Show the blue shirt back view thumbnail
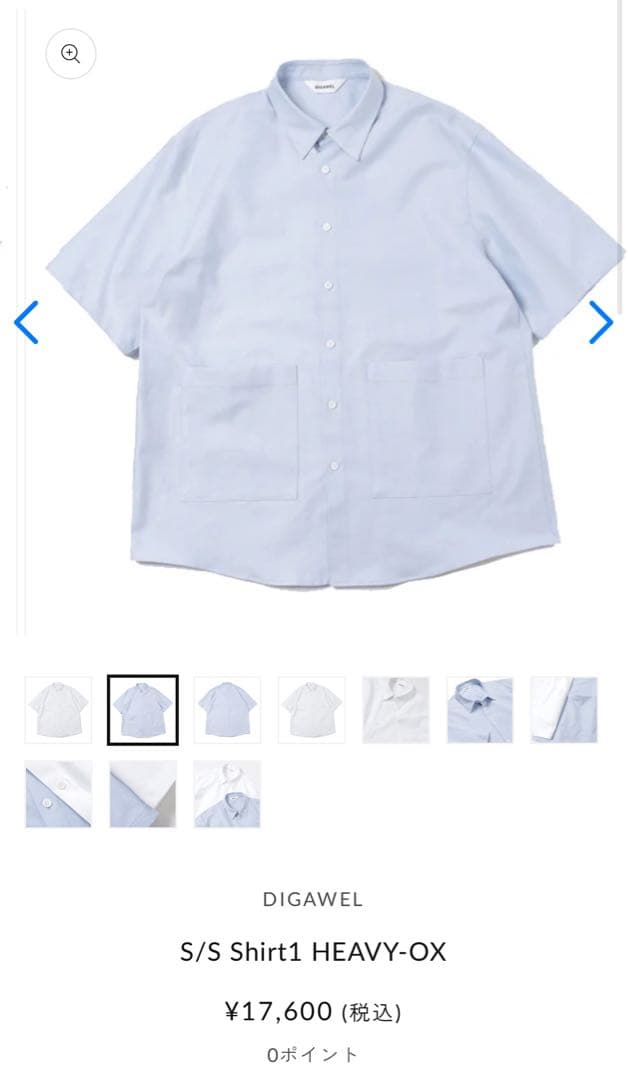 227,710
